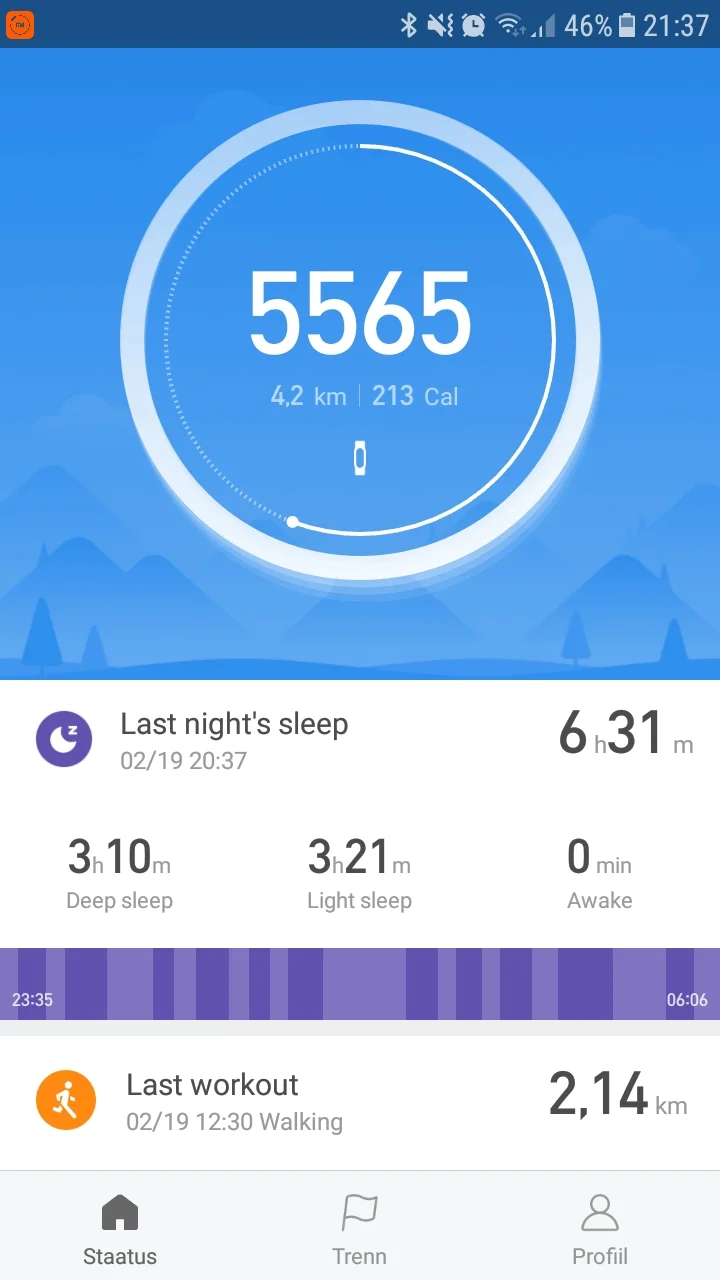Tap the Mi Band device icon
The width and height of the screenshot is (720, 1280).
point(360,458)
